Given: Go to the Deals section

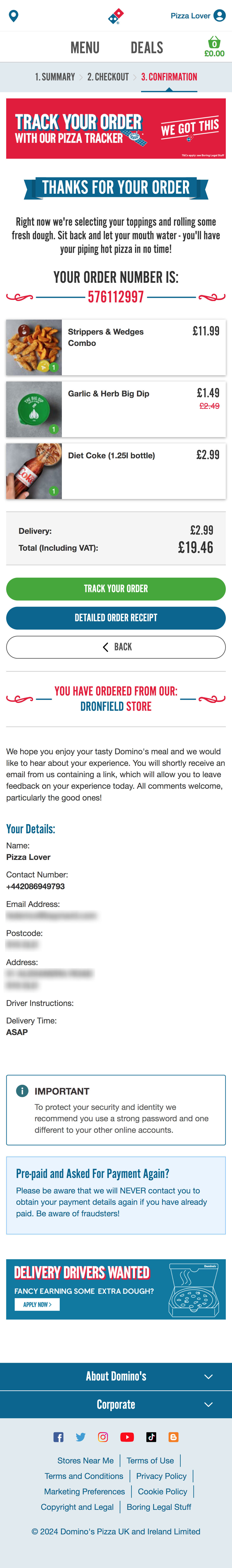Looking at the screenshot, I should pos(147,47).
